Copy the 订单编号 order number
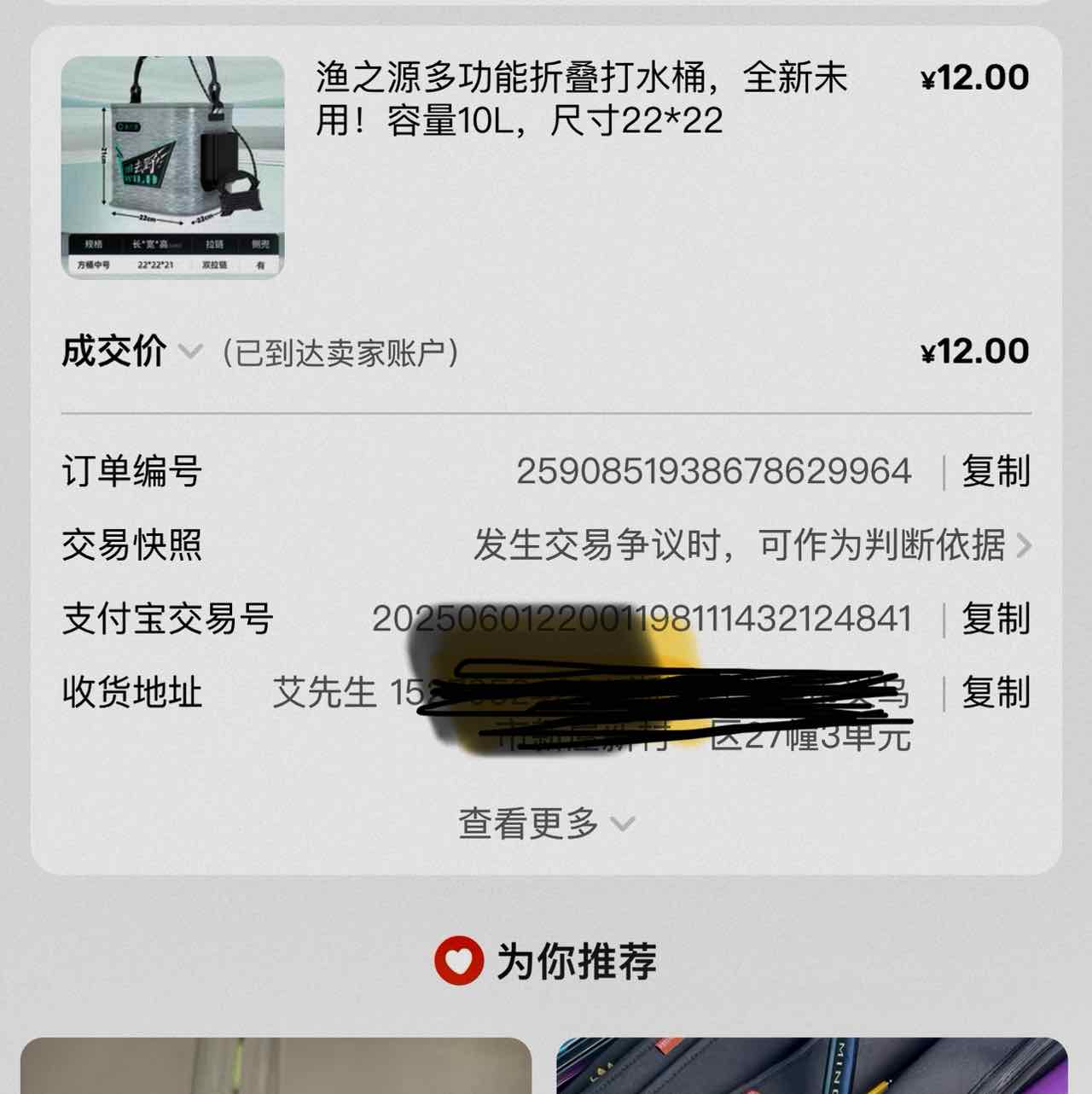This screenshot has height=1094, width=1092. coord(996,471)
